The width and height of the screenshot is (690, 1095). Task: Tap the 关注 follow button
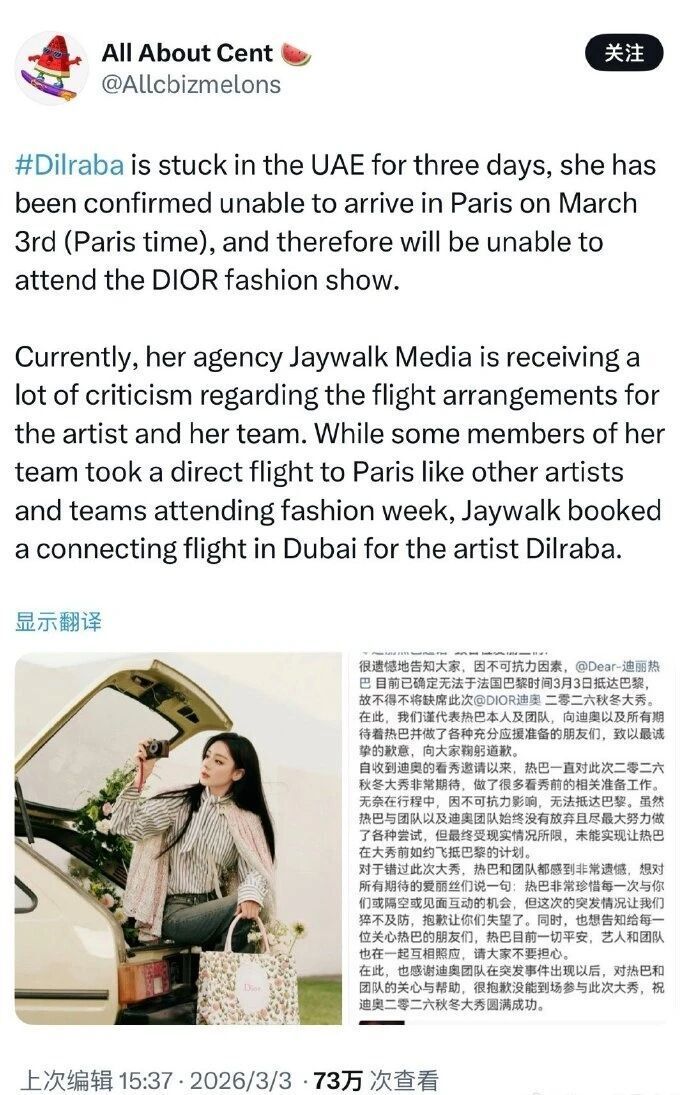pos(624,53)
